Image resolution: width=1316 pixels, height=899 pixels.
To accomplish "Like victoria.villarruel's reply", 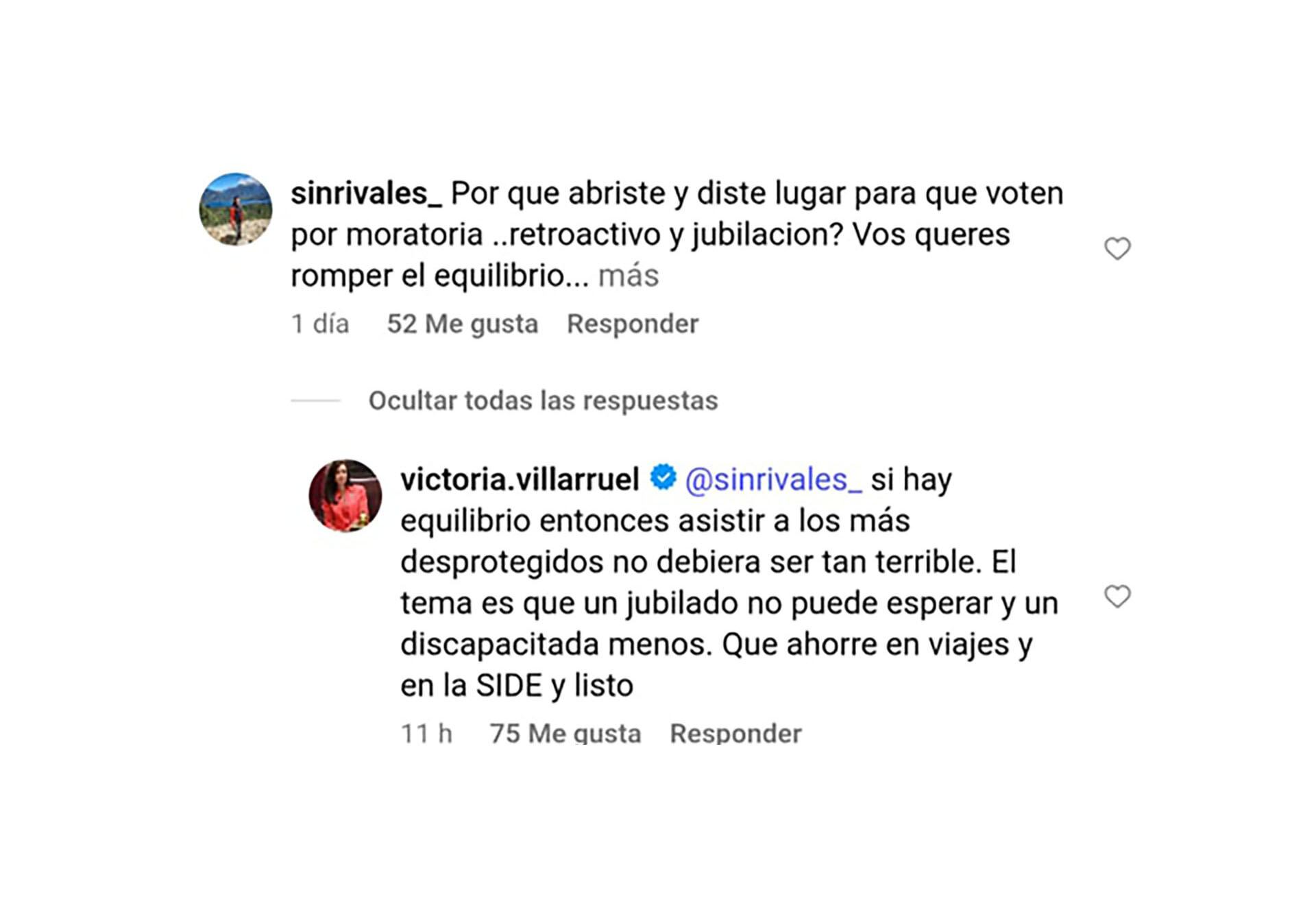I will (x=1117, y=597).
